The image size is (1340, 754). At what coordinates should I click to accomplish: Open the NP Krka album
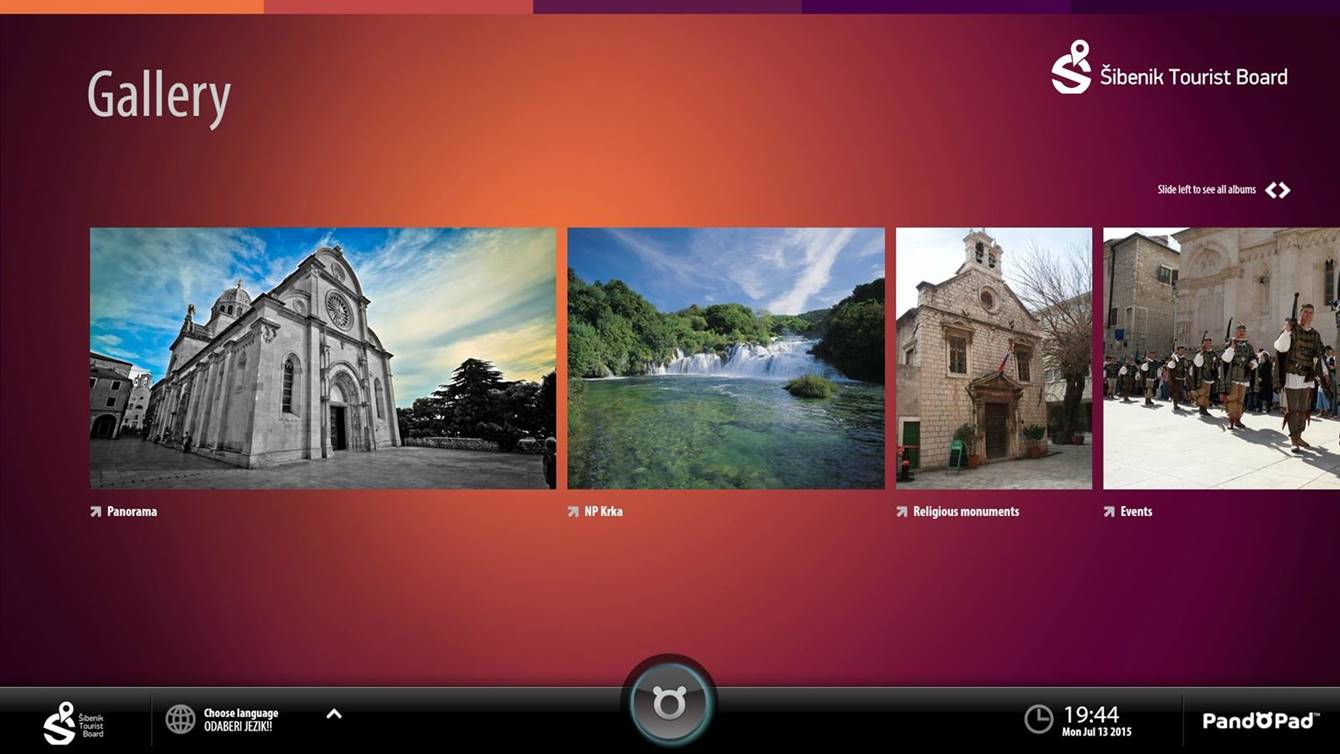click(x=725, y=358)
